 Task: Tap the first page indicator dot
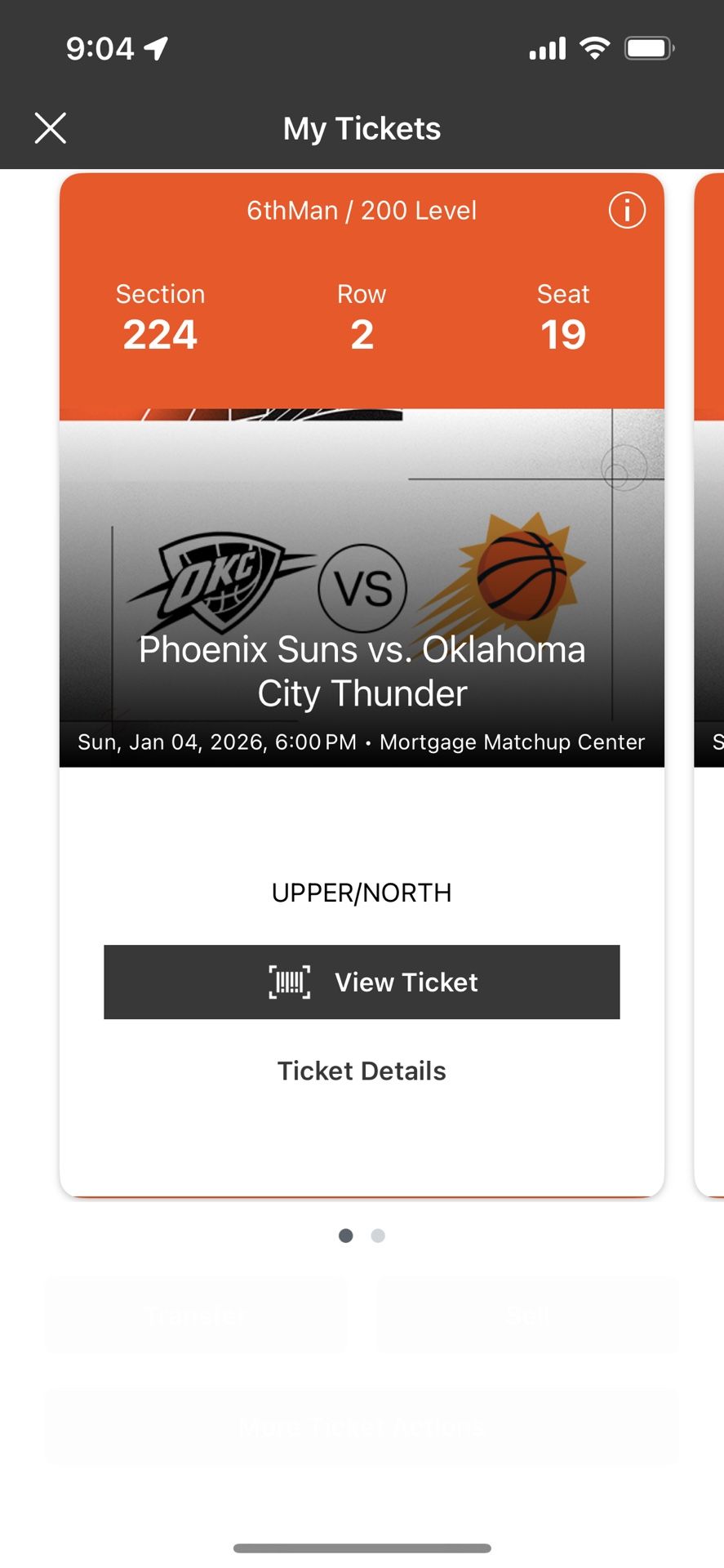[x=346, y=1236]
